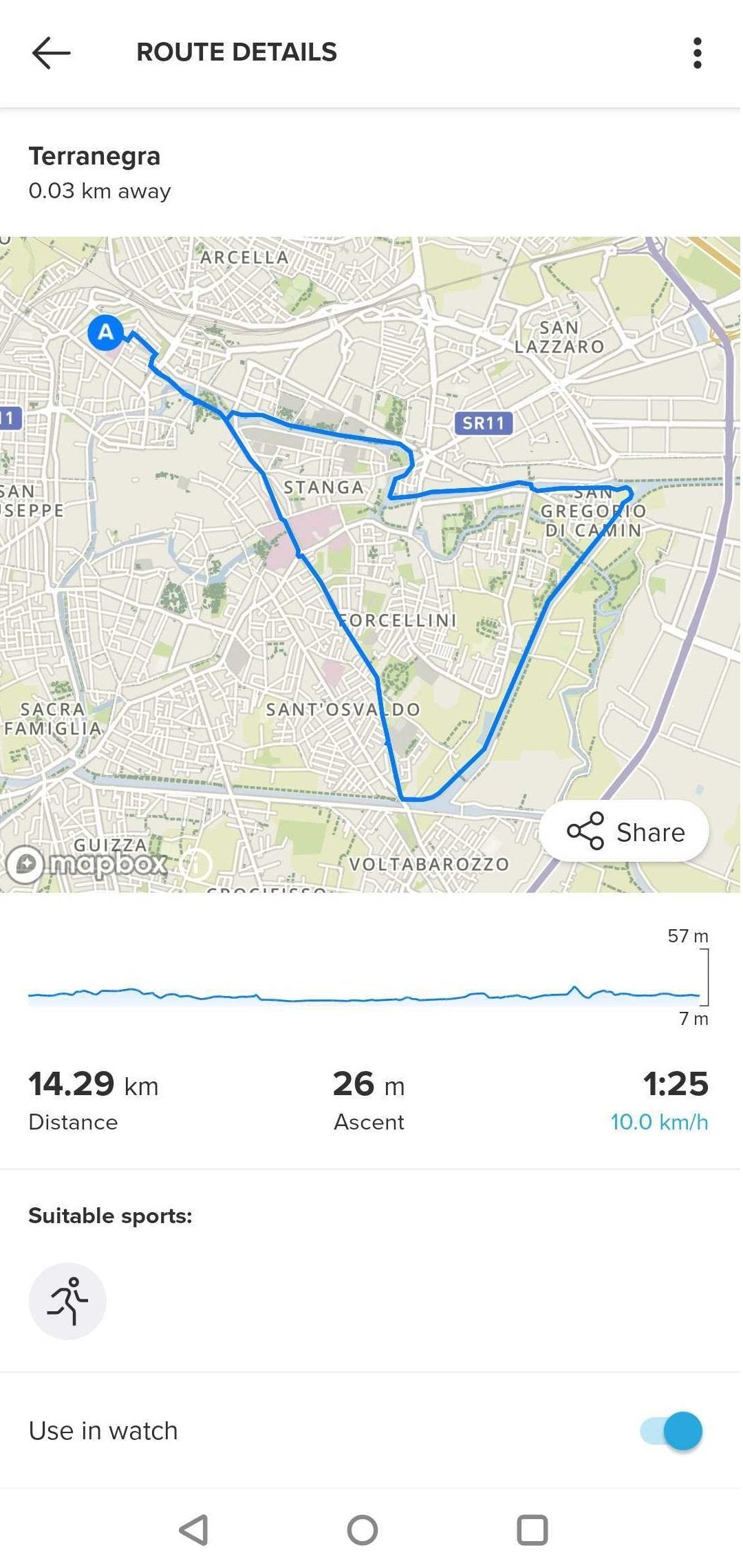
Task: Turn off the Use in watch switch
Action: pos(671,1431)
